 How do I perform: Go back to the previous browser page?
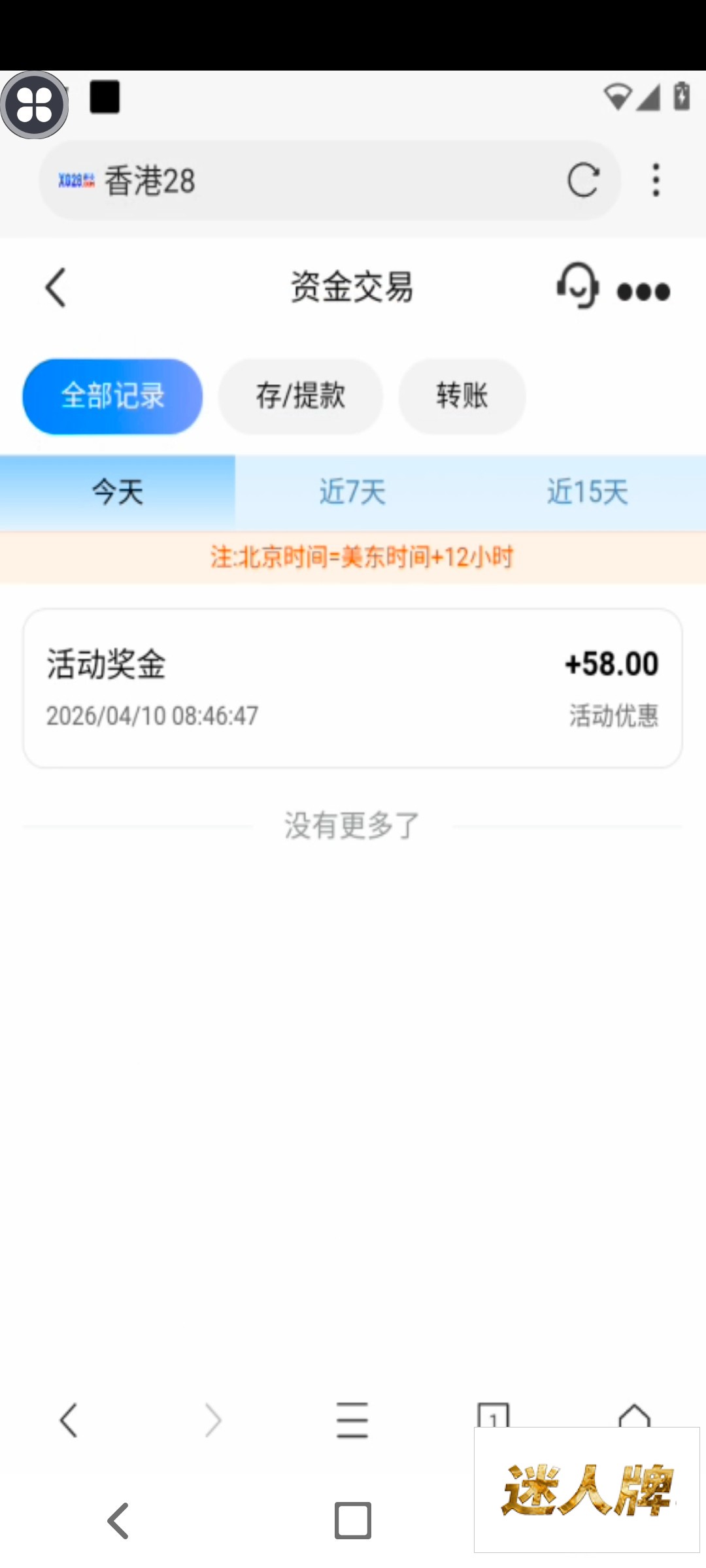point(69,1419)
